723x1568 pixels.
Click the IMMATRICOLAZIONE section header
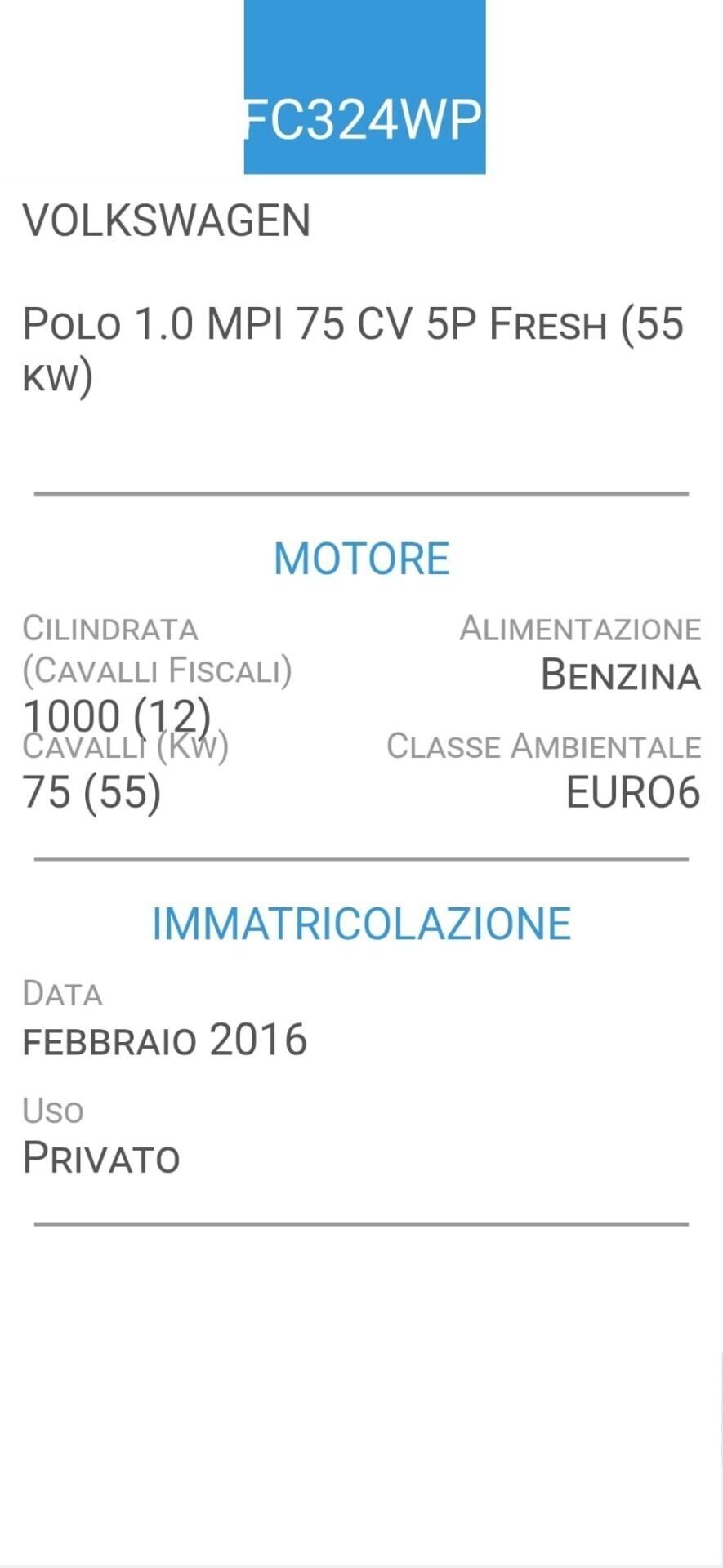(362, 923)
